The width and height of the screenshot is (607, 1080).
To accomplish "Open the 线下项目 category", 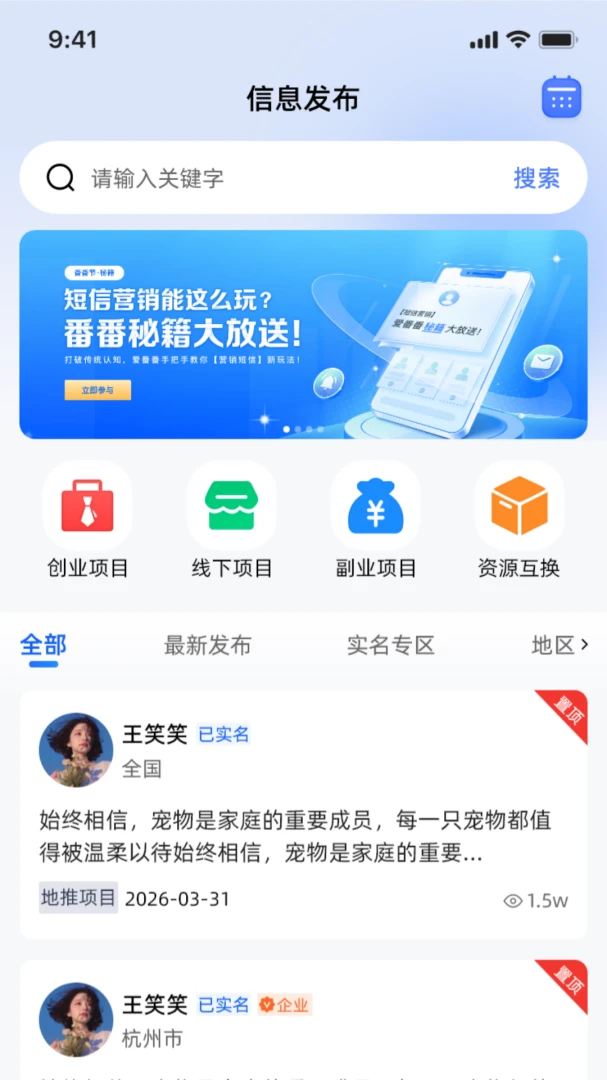I will (232, 520).
